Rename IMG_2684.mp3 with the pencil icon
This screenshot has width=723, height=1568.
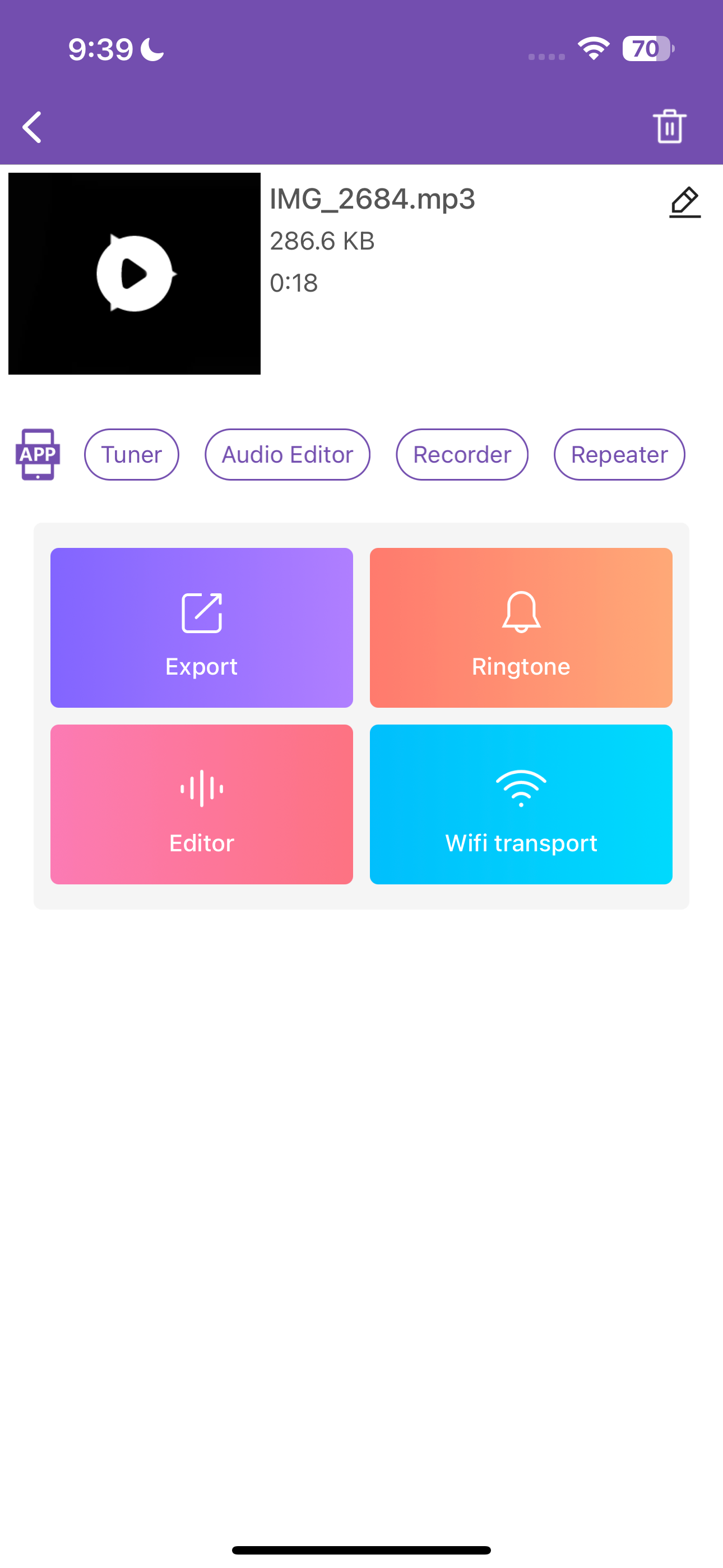(x=685, y=202)
